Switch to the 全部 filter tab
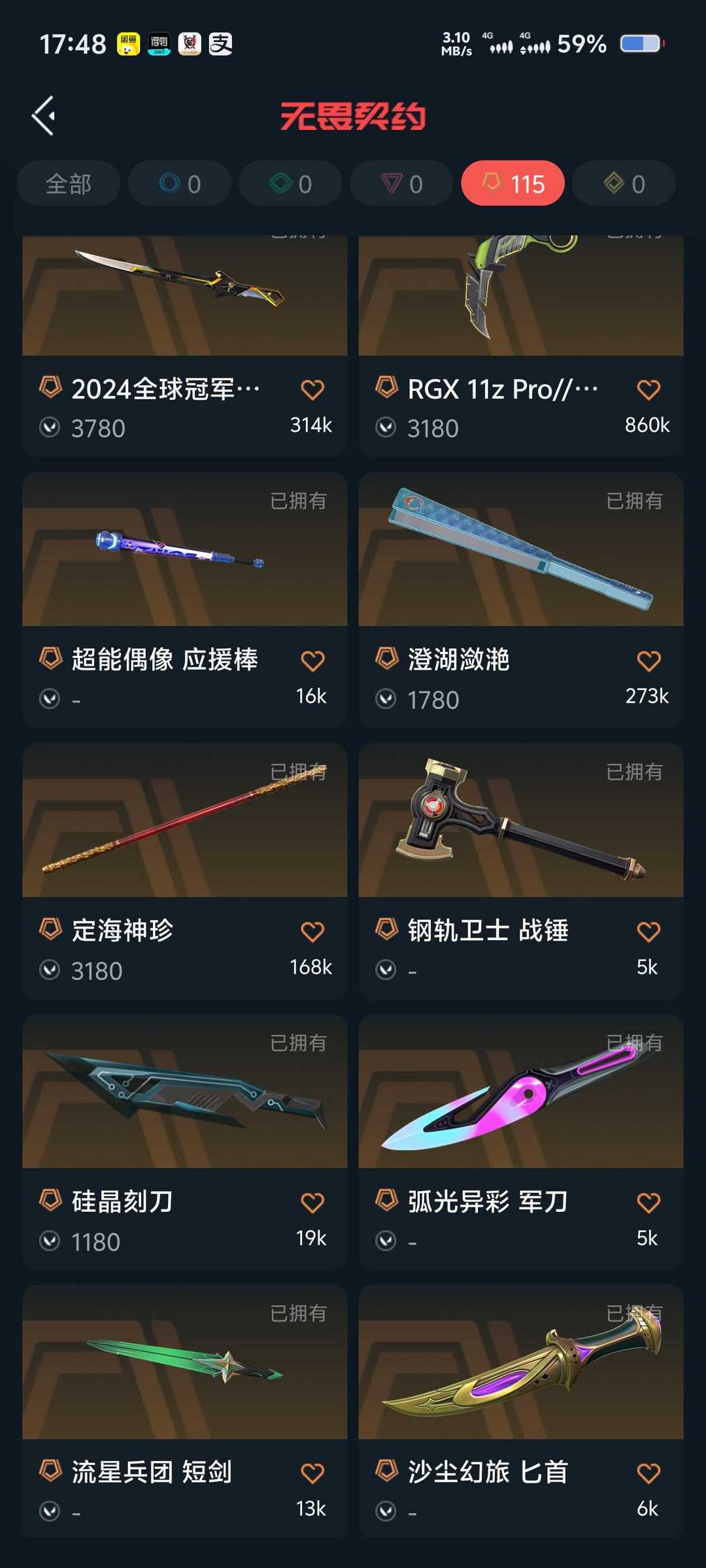This screenshot has width=706, height=1568. [69, 184]
